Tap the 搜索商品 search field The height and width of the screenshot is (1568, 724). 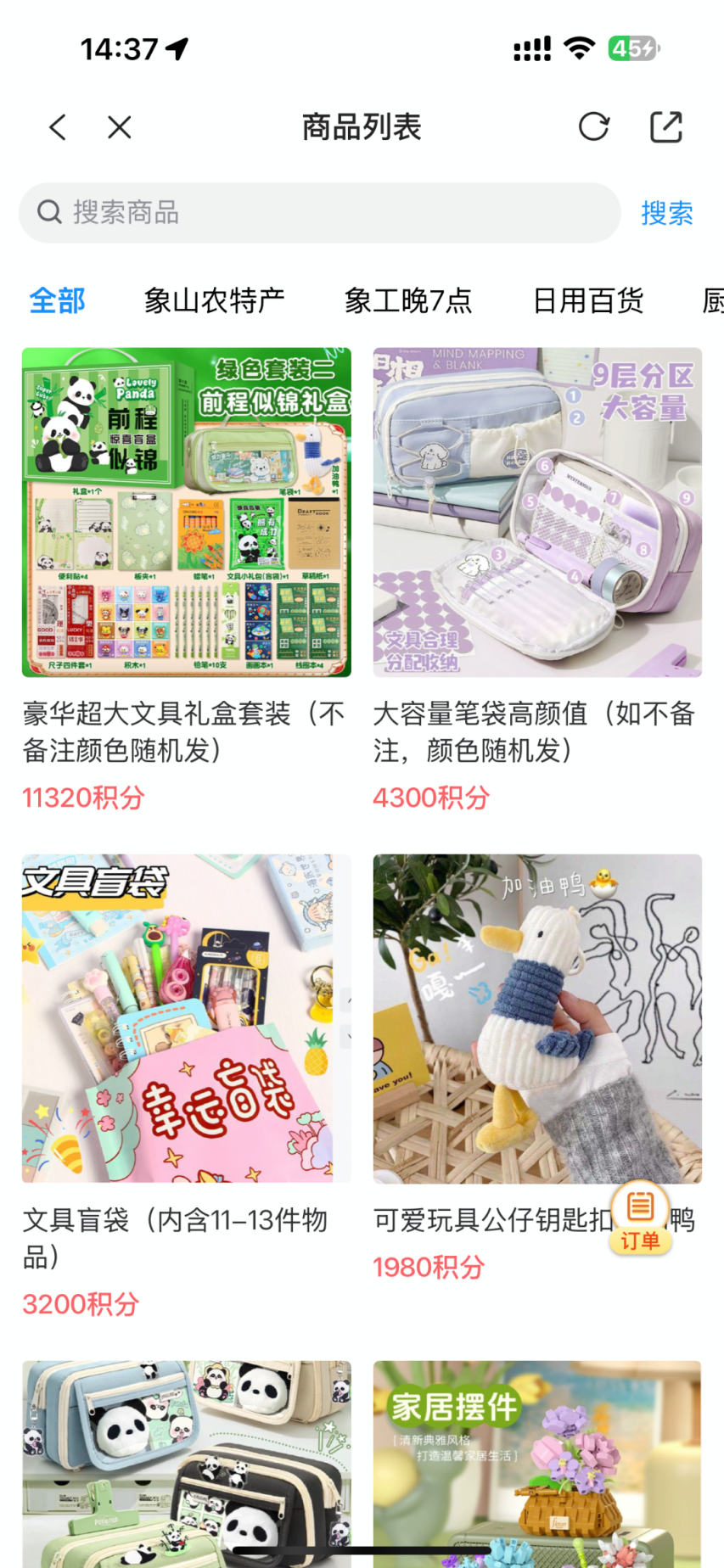click(319, 212)
